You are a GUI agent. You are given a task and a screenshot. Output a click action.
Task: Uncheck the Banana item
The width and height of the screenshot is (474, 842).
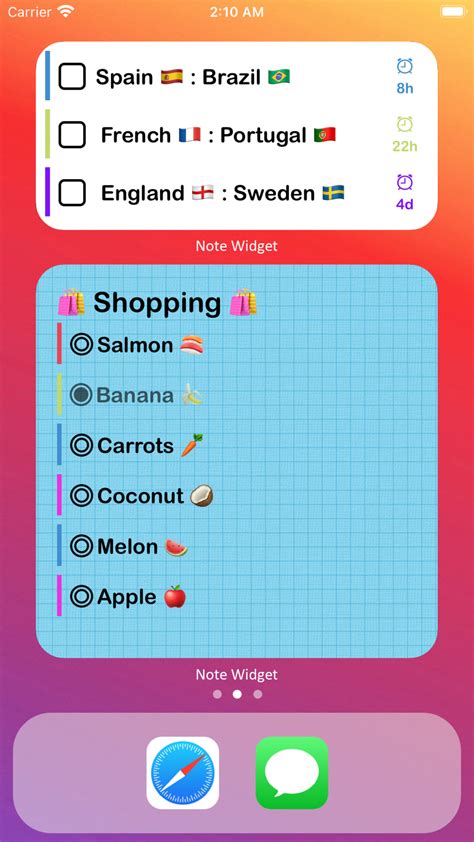(x=82, y=395)
